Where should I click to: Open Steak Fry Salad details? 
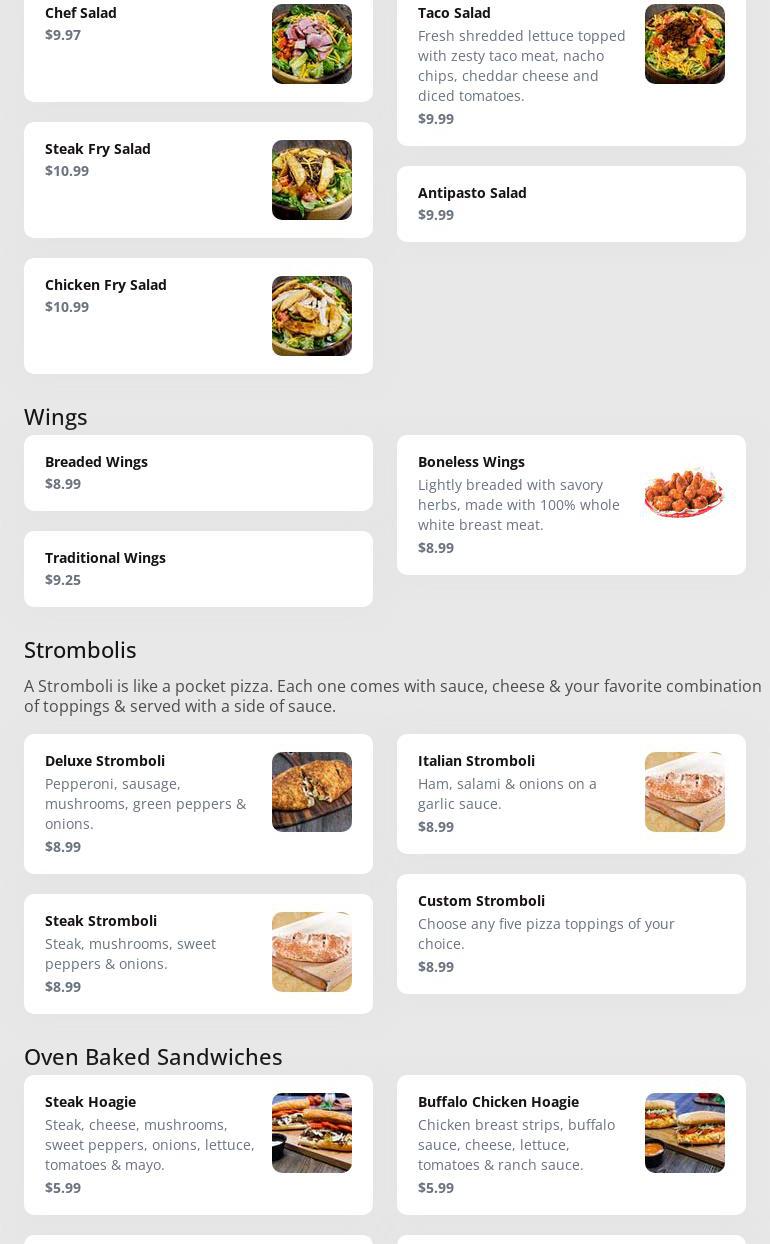[x=198, y=180]
